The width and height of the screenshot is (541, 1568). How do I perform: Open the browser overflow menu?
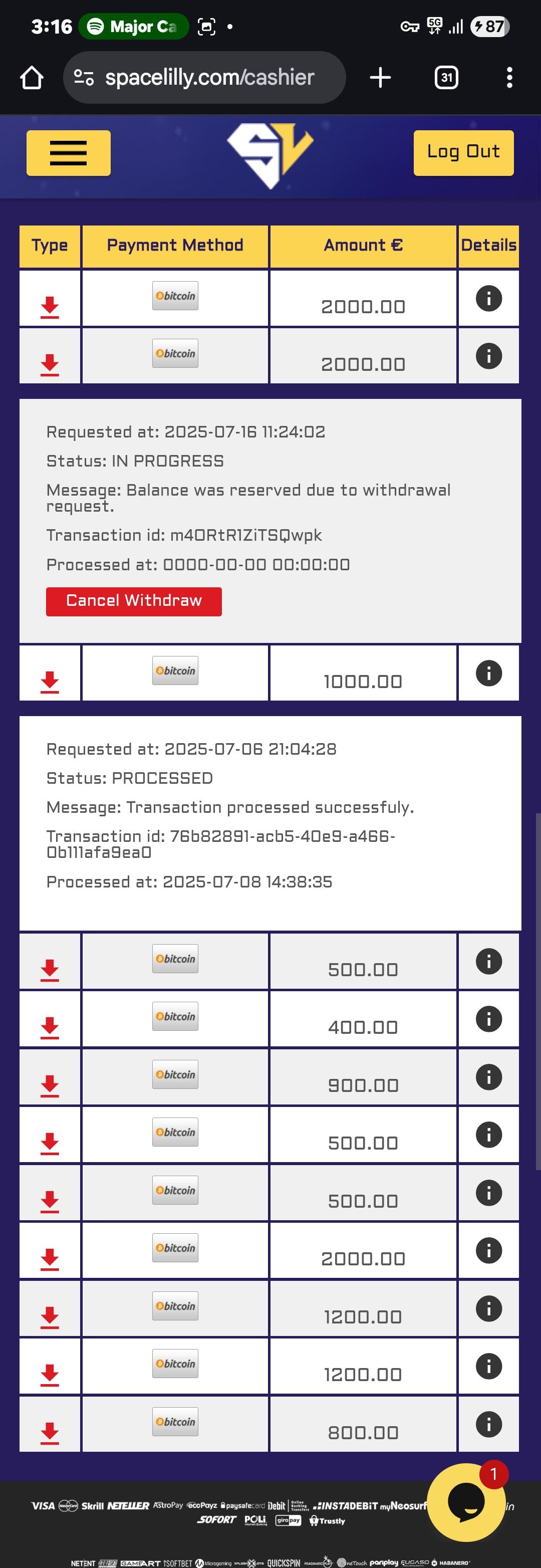pos(509,78)
